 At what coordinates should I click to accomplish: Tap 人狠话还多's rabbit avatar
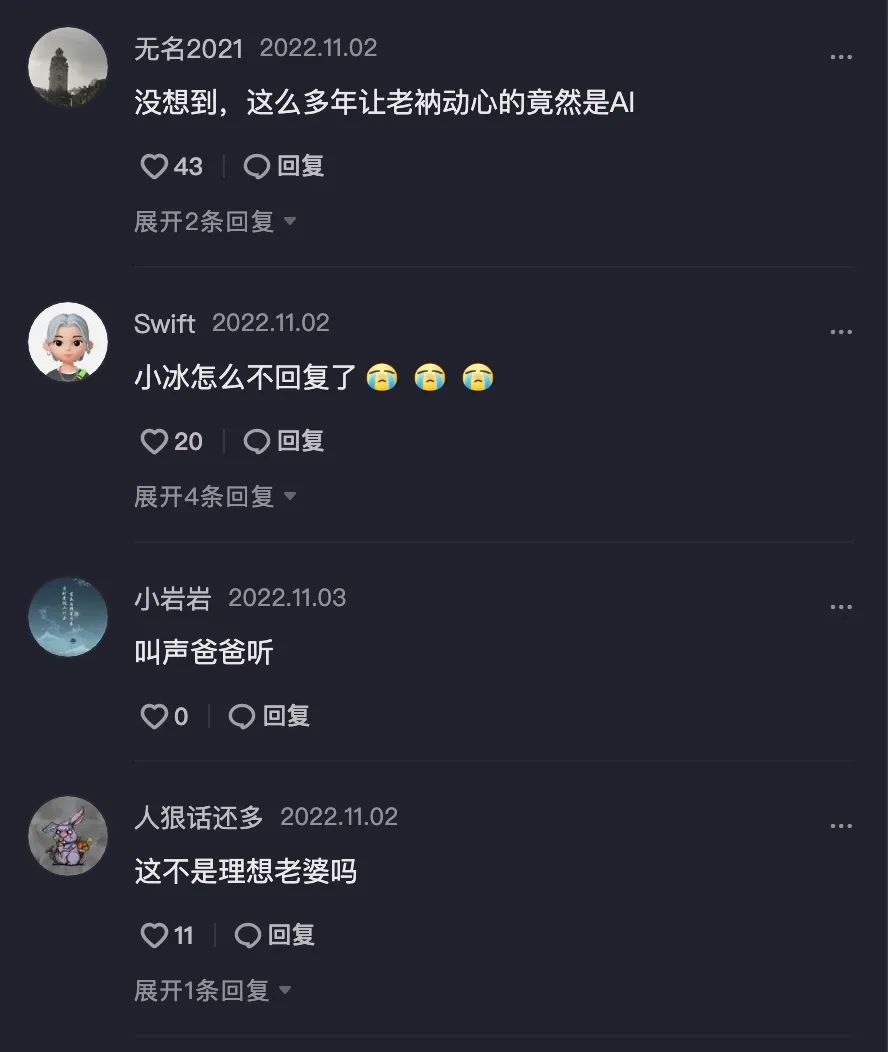point(68,836)
